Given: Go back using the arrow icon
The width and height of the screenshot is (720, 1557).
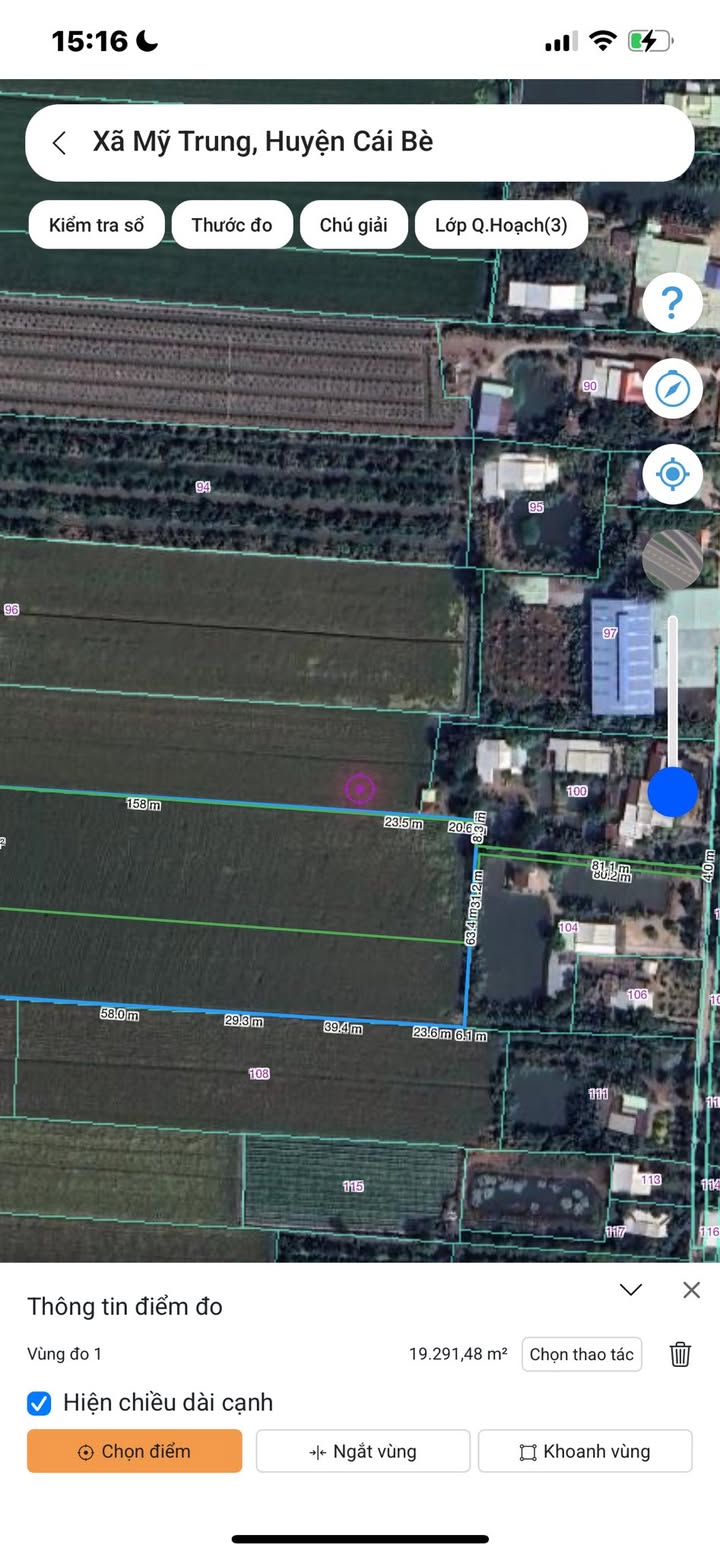Looking at the screenshot, I should pyautogui.click(x=60, y=143).
